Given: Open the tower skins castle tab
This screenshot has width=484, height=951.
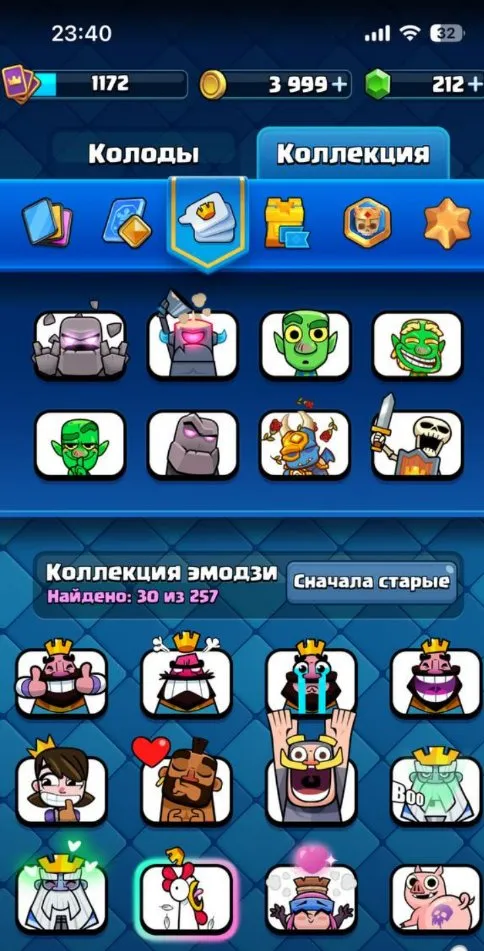Looking at the screenshot, I should click(x=286, y=223).
